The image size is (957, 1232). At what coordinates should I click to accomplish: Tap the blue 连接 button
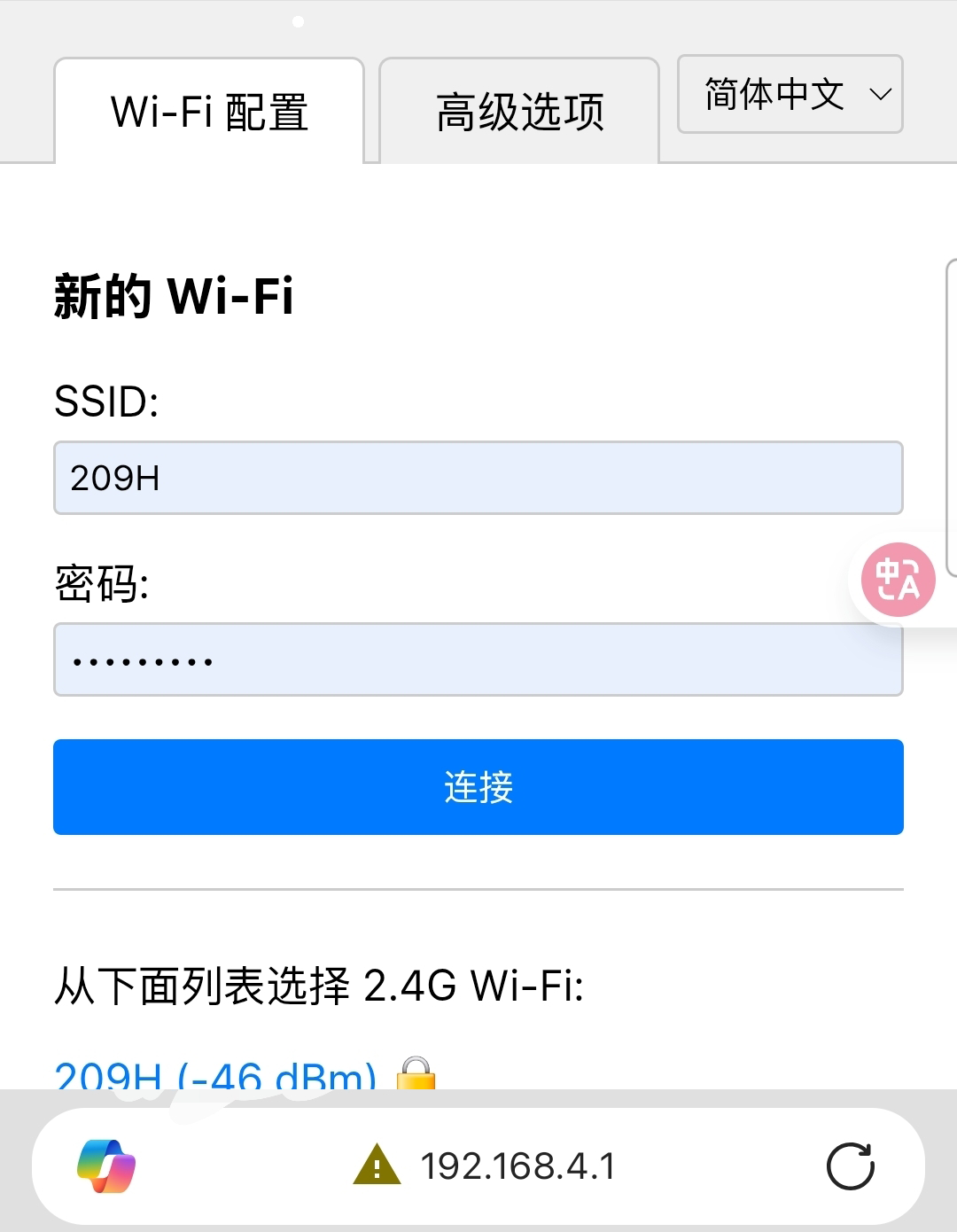coord(478,787)
